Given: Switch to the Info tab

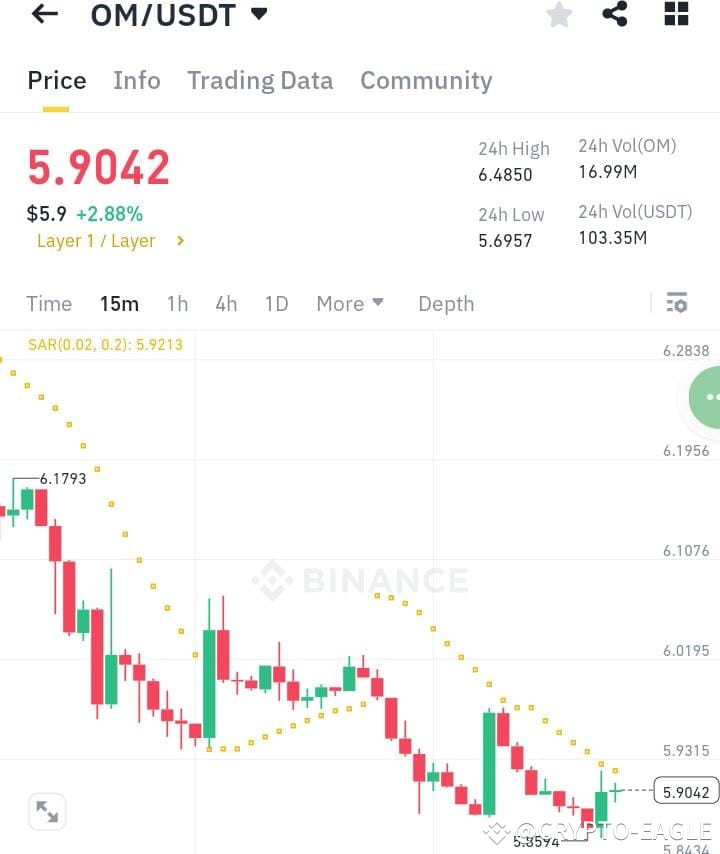Looking at the screenshot, I should 136,80.
